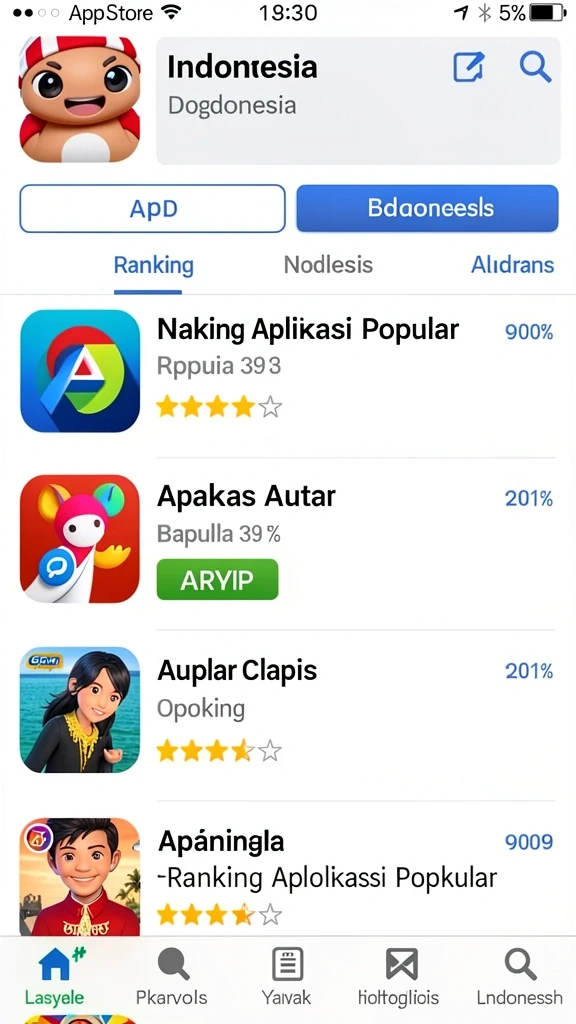Select the Bdaoneesls segment button
Image resolution: width=576 pixels, height=1024 pixels.
[428, 208]
